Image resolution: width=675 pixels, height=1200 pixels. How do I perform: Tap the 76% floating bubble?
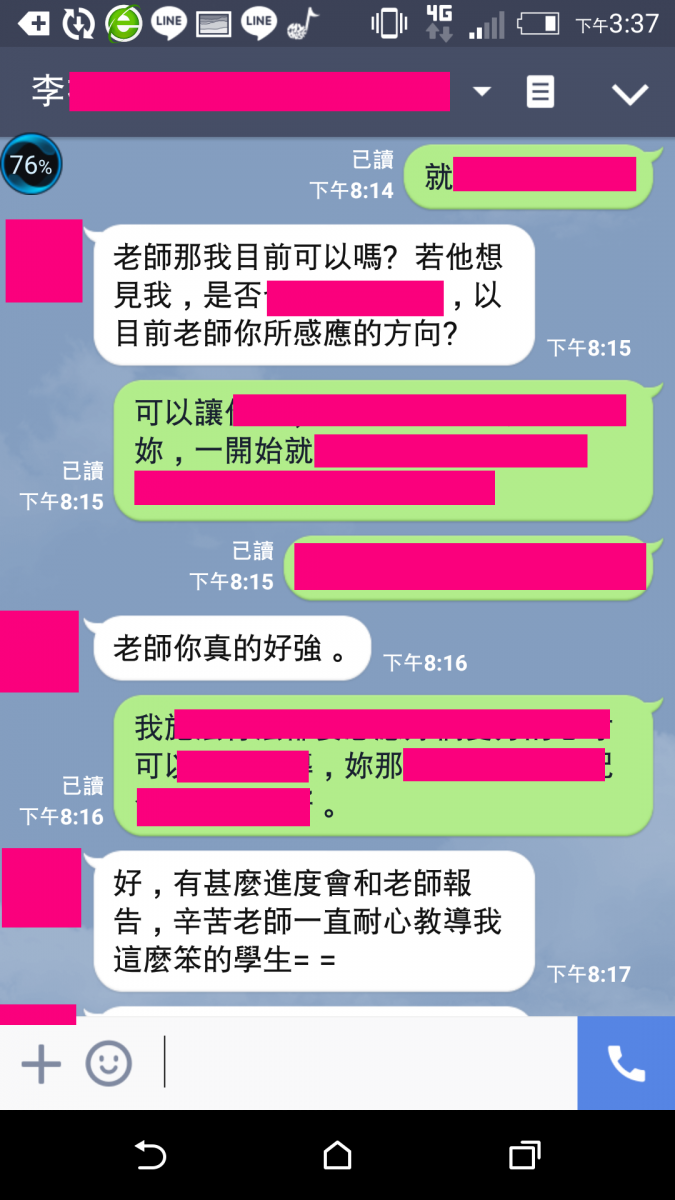[31, 165]
